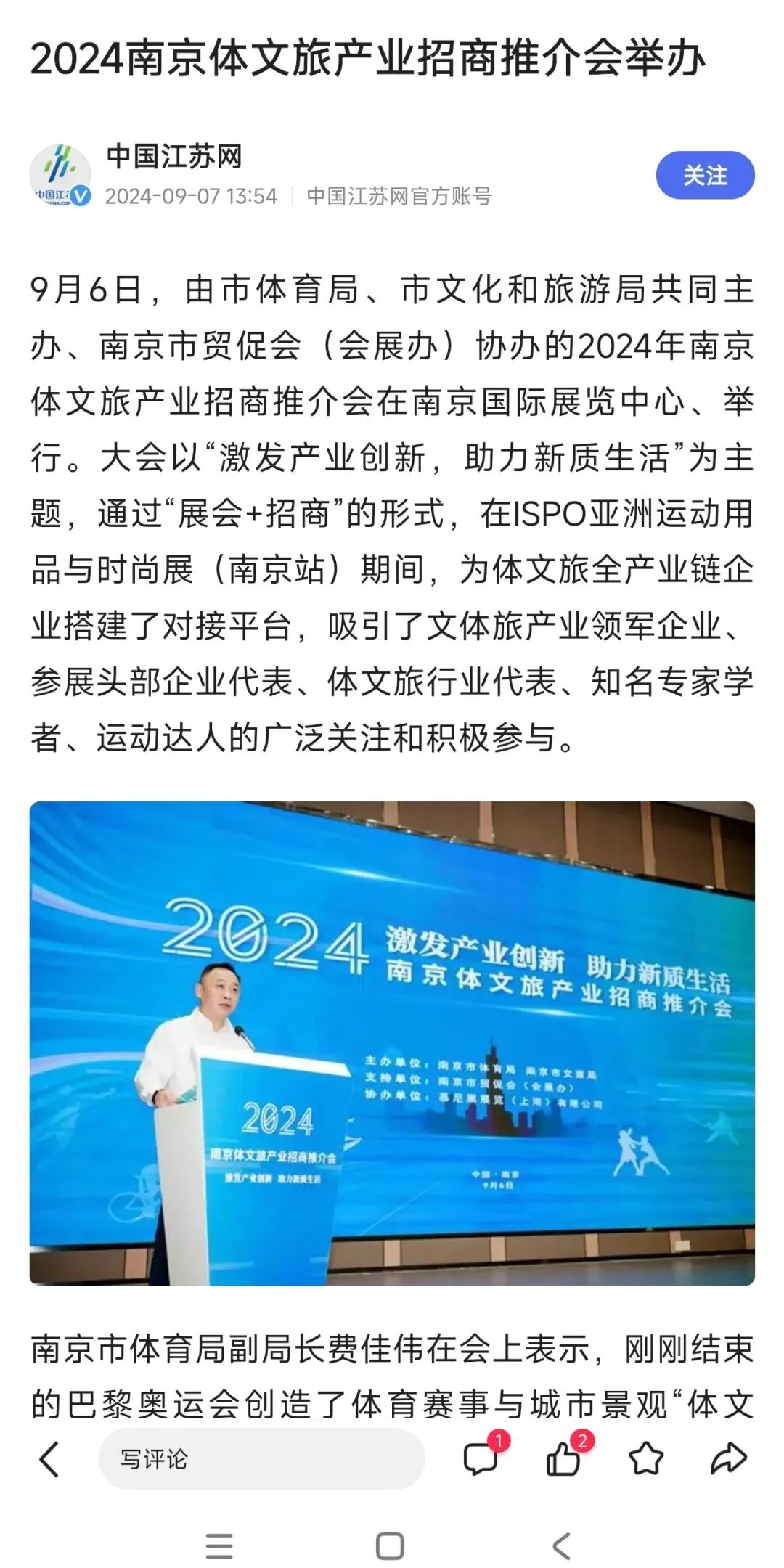
Task: Open the conference photo in the article
Action: pos(392,1043)
